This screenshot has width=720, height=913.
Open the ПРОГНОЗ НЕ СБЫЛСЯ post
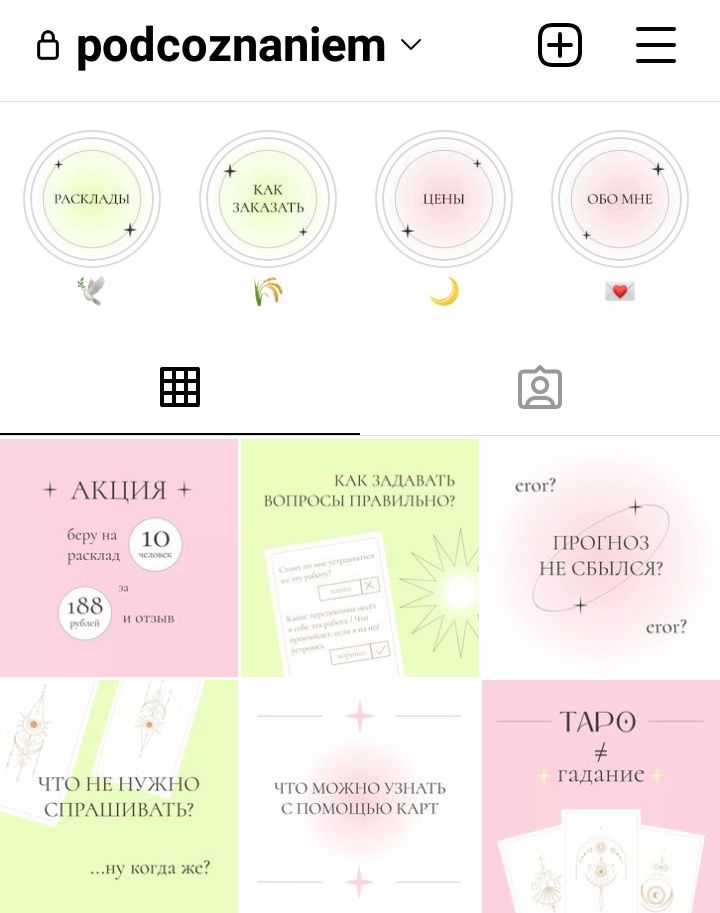tap(601, 557)
